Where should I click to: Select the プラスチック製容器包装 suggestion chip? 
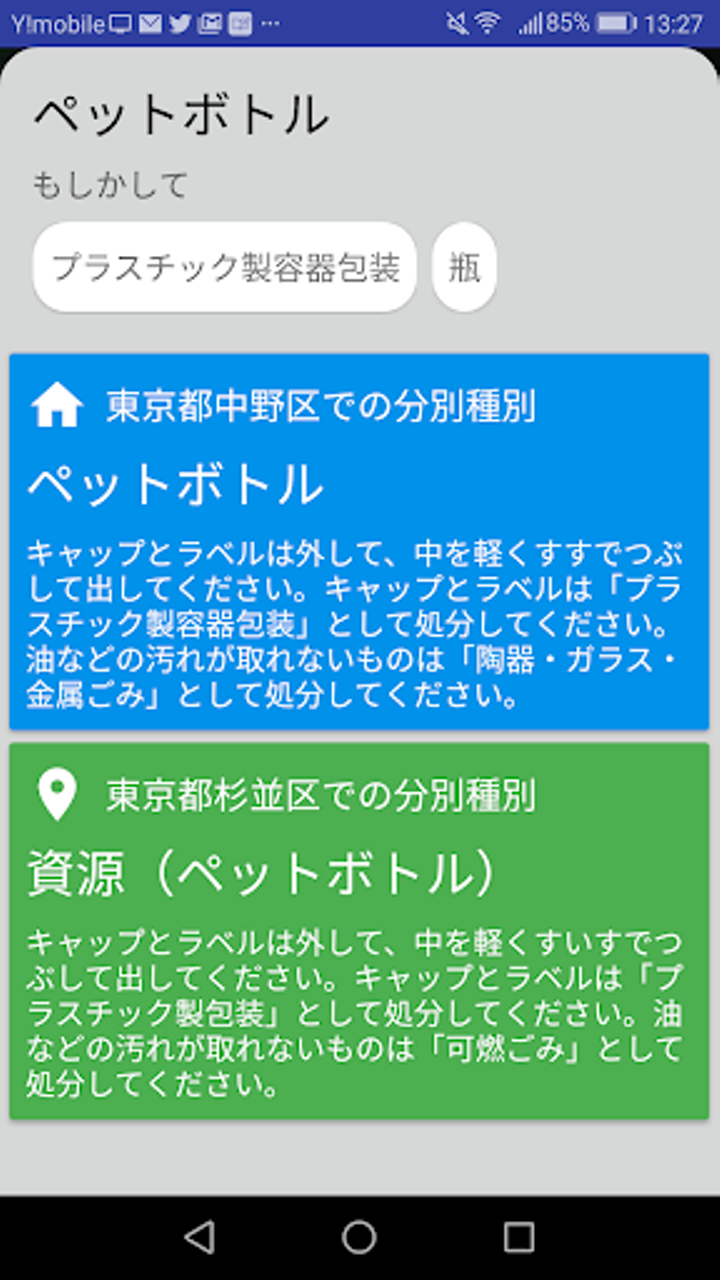tap(225, 267)
